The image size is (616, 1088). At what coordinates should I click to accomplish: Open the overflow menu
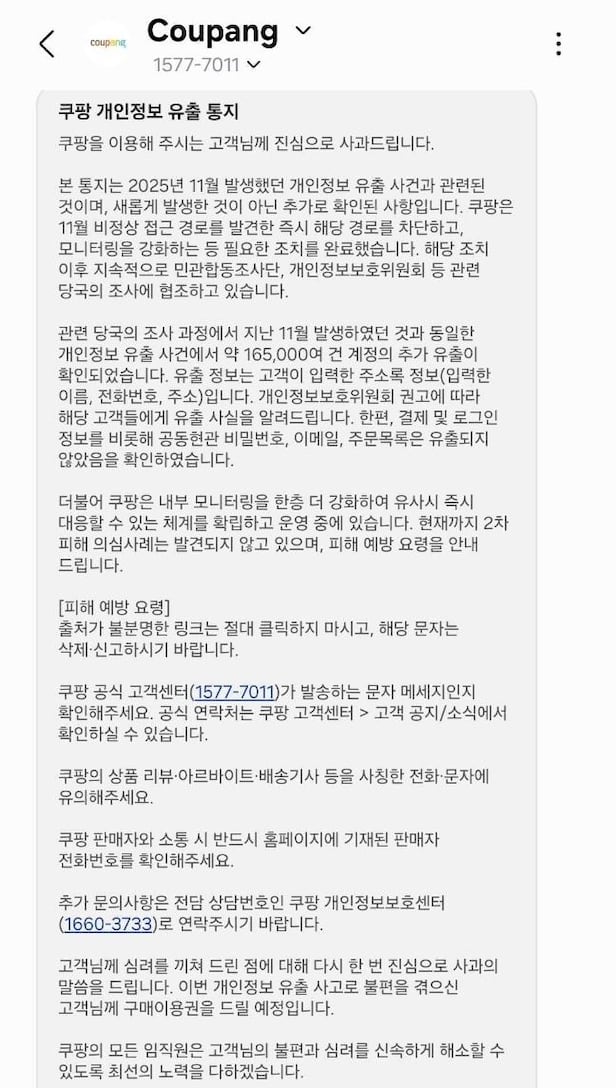tap(558, 44)
